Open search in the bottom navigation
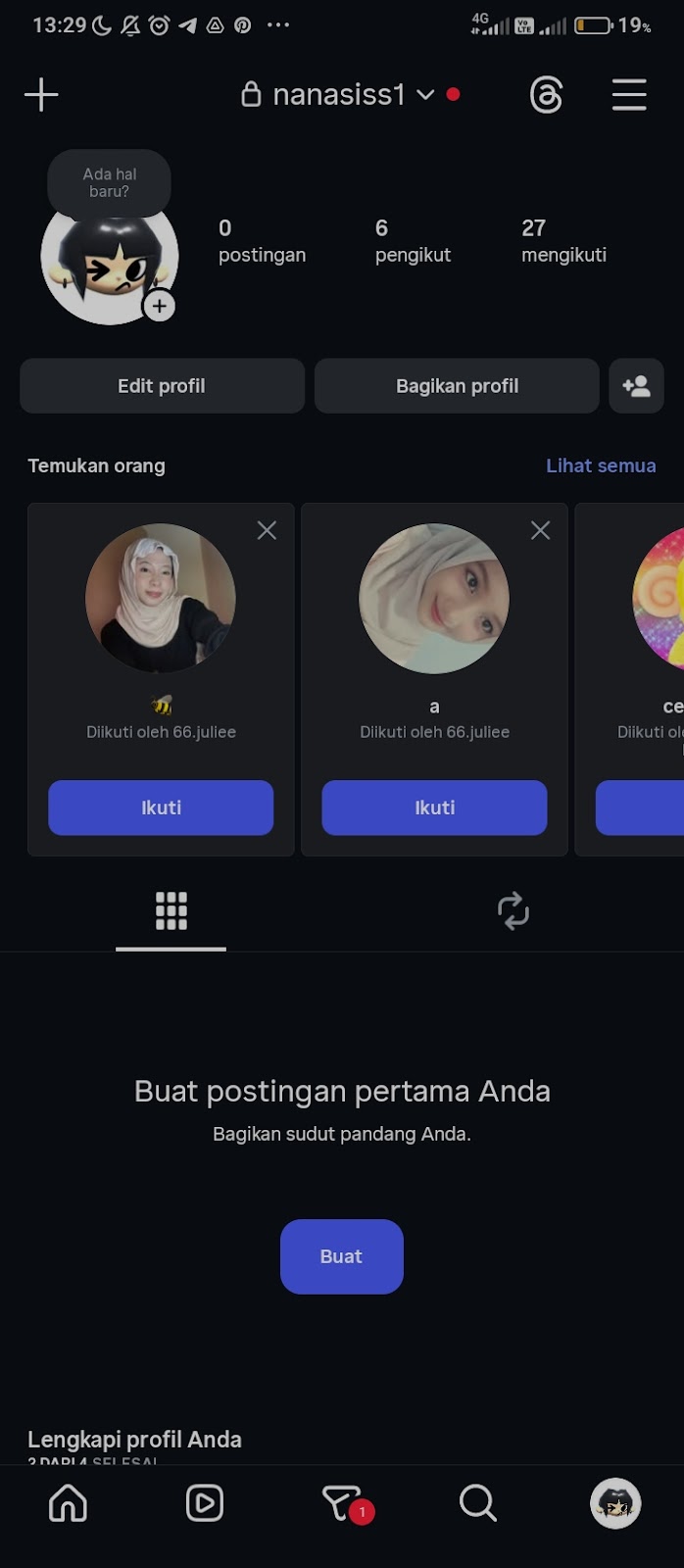The width and height of the screenshot is (684, 1568). 477,1502
